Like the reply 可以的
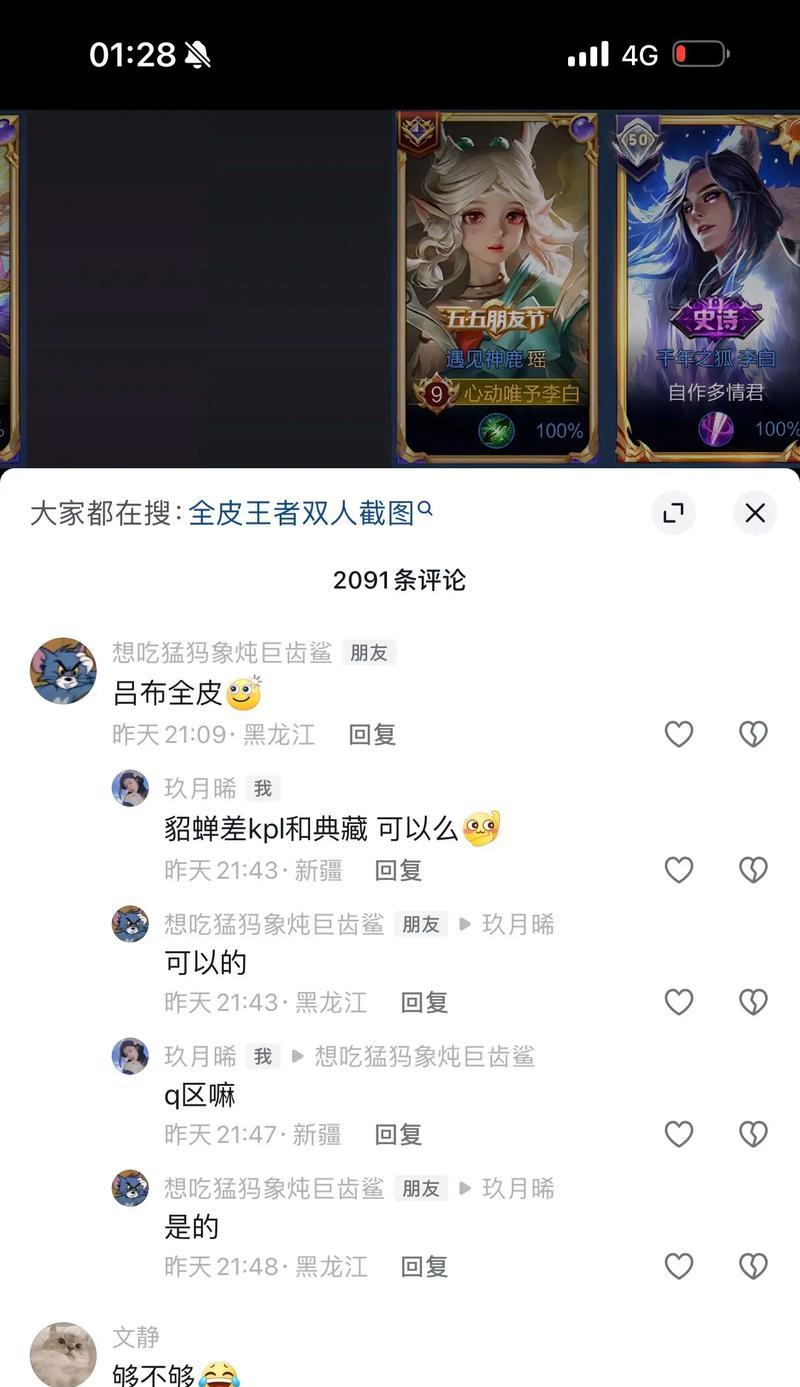The image size is (800, 1387). [x=679, y=1002]
